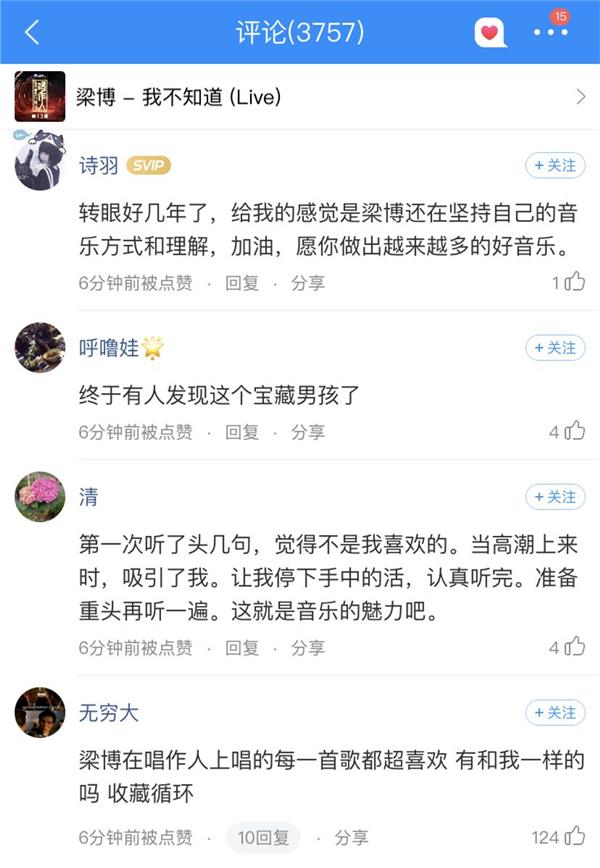Share 无穷大's comment
The height and width of the screenshot is (868, 600).
[x=351, y=837]
